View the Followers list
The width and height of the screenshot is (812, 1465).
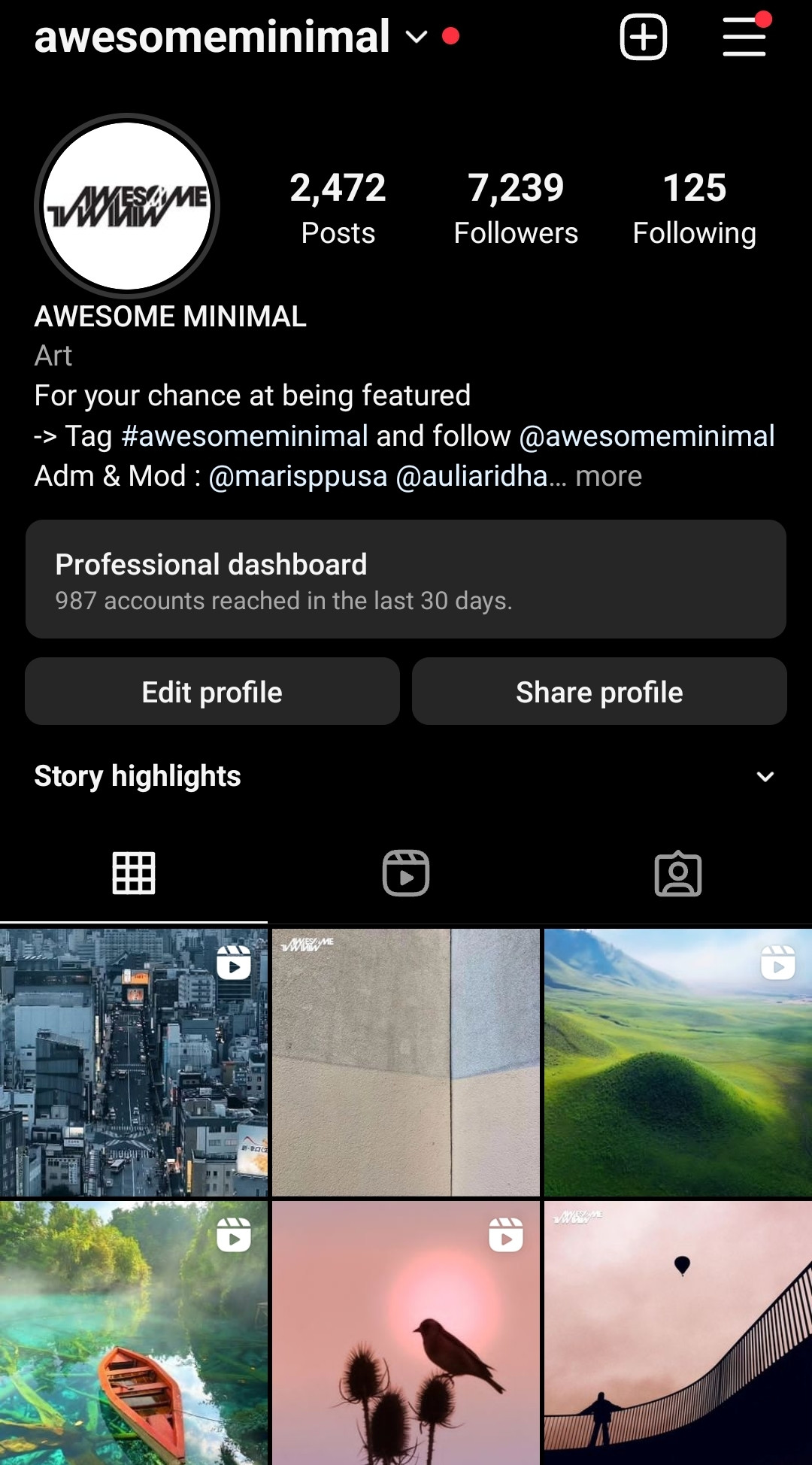click(x=516, y=208)
